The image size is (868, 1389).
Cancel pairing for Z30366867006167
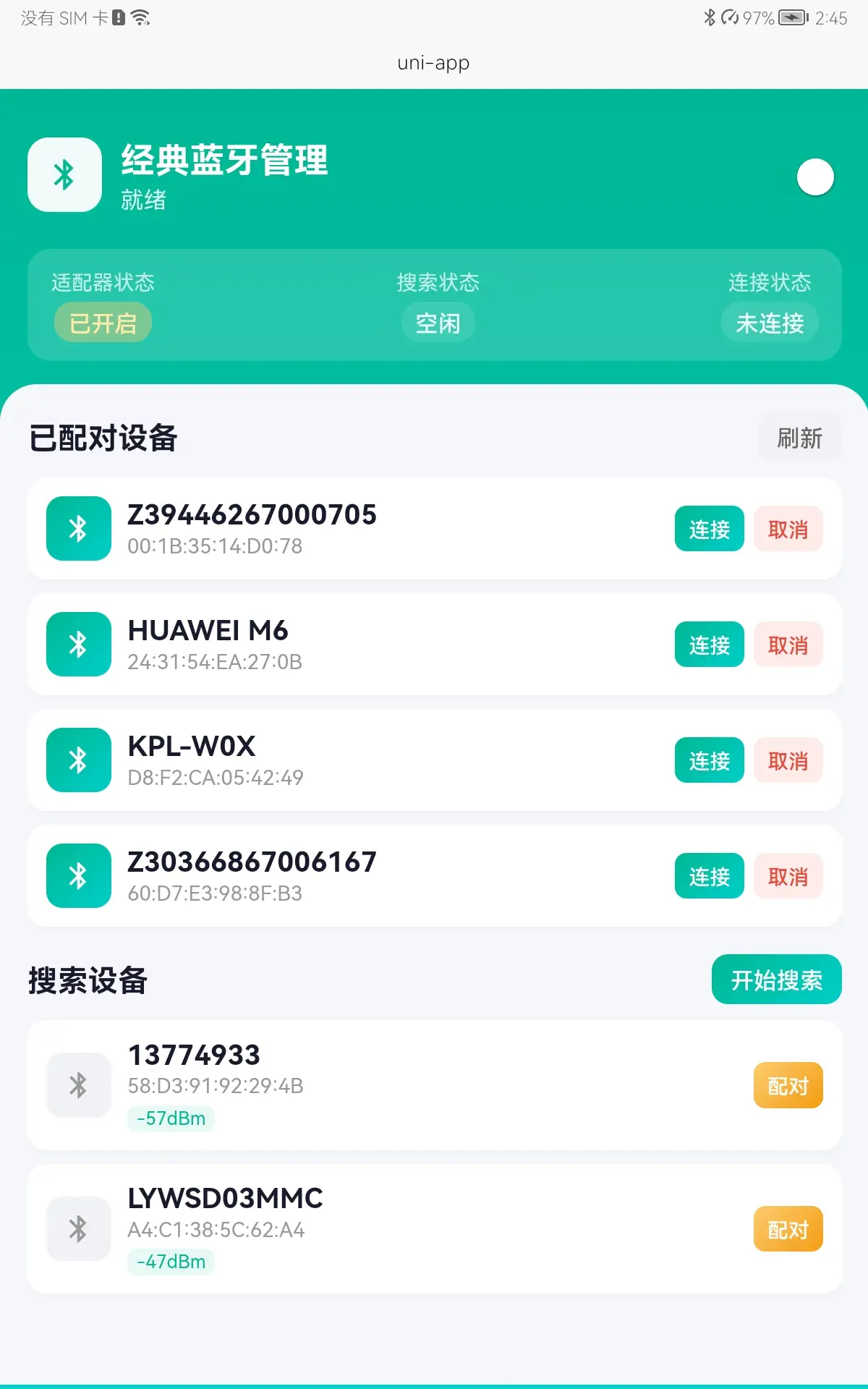(x=788, y=876)
